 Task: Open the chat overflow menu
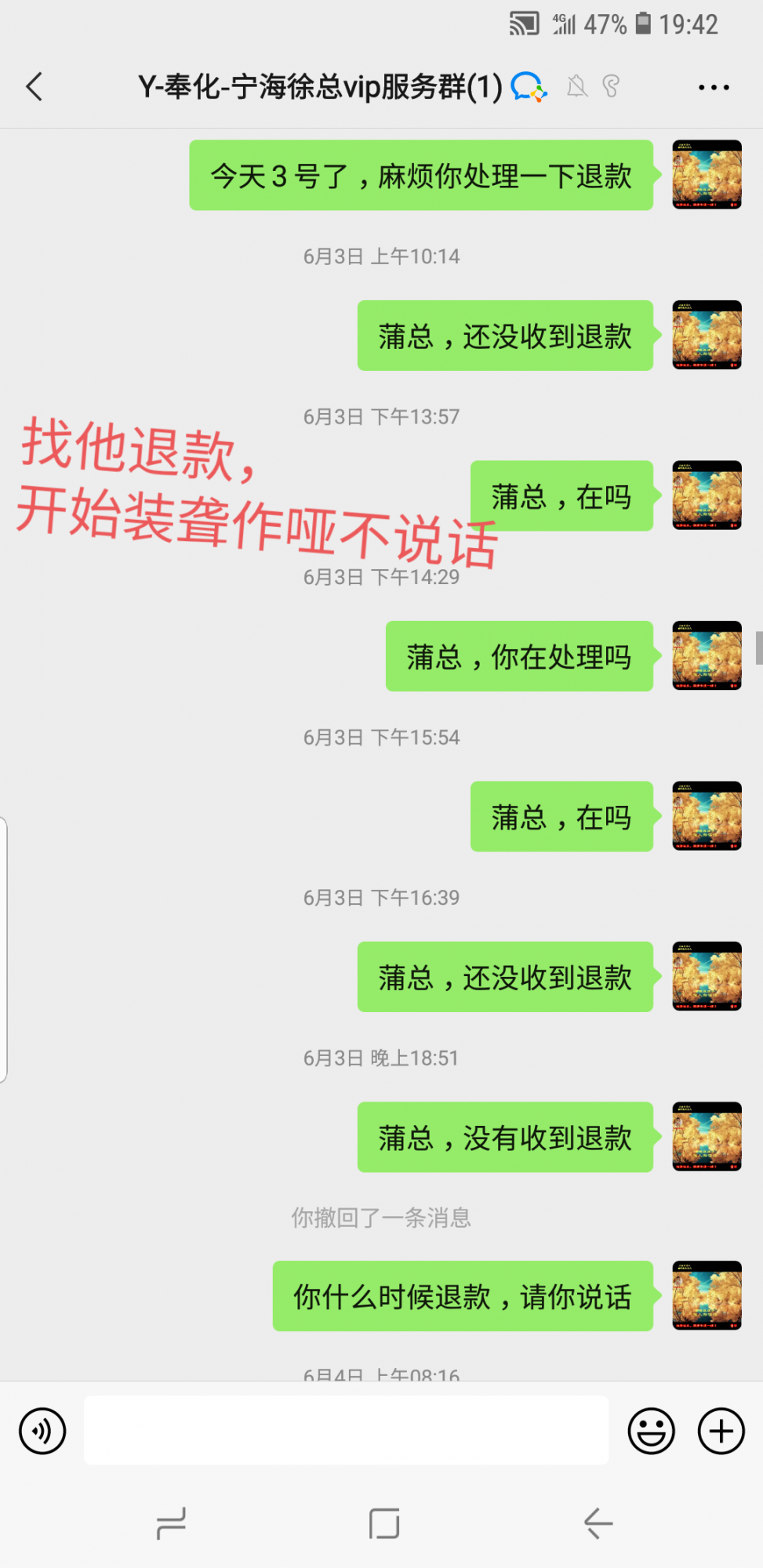click(x=714, y=87)
